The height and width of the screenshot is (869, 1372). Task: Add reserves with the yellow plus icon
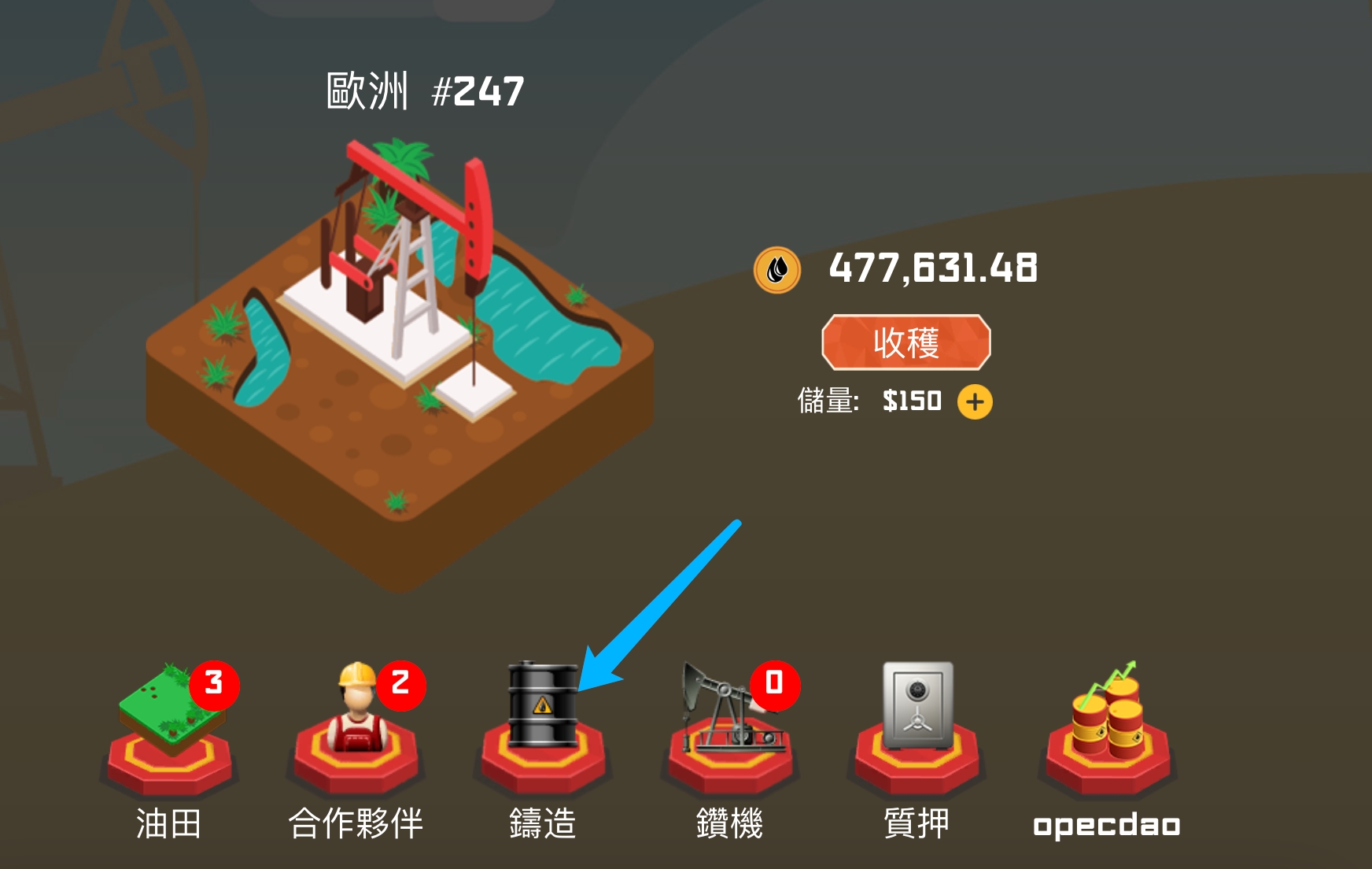[x=975, y=402]
